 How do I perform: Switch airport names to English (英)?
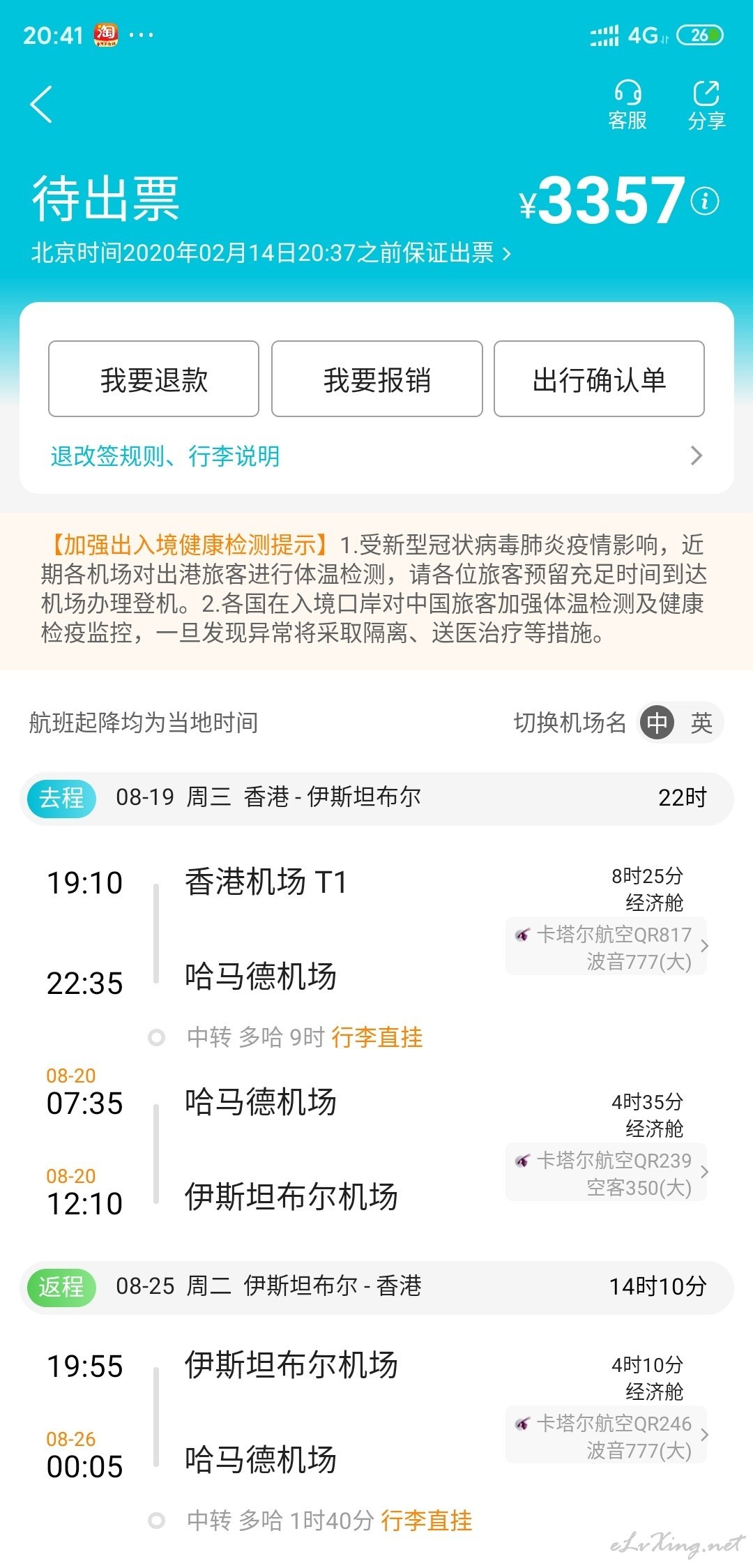(x=701, y=723)
